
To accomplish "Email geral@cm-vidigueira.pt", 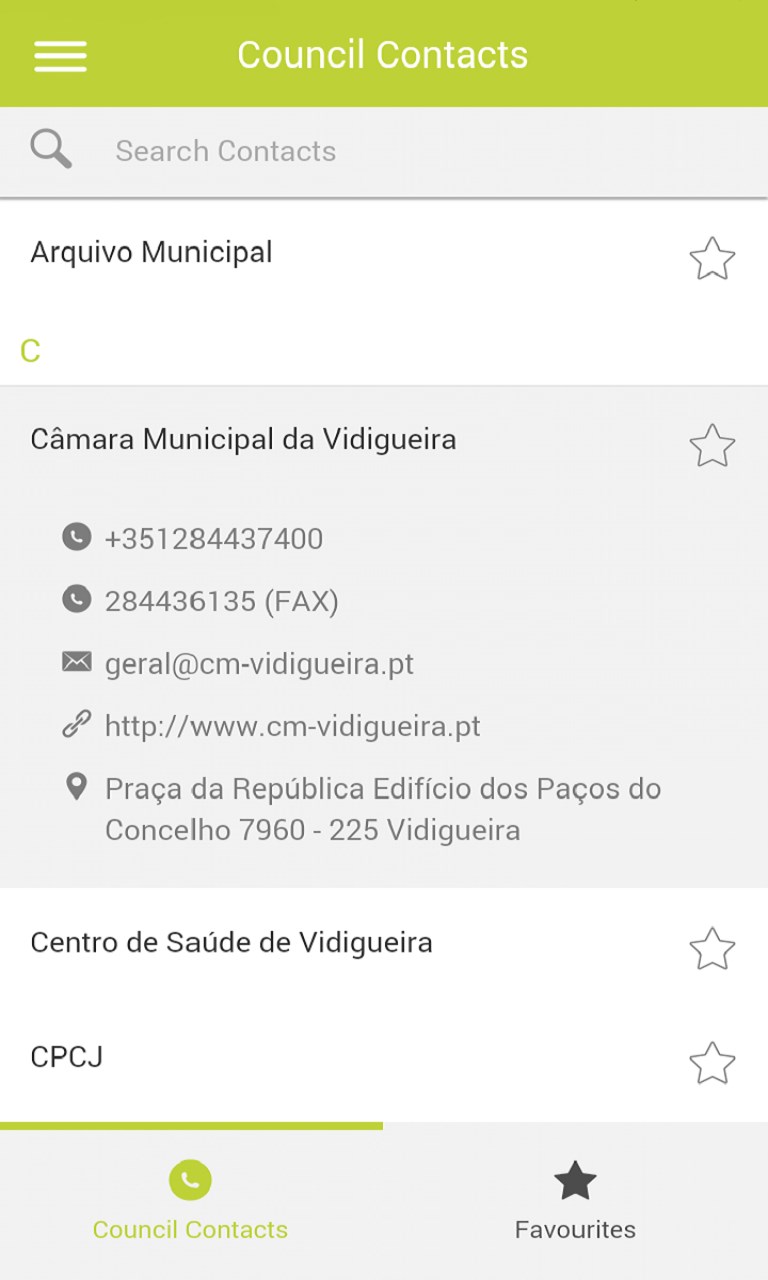I will coord(259,663).
